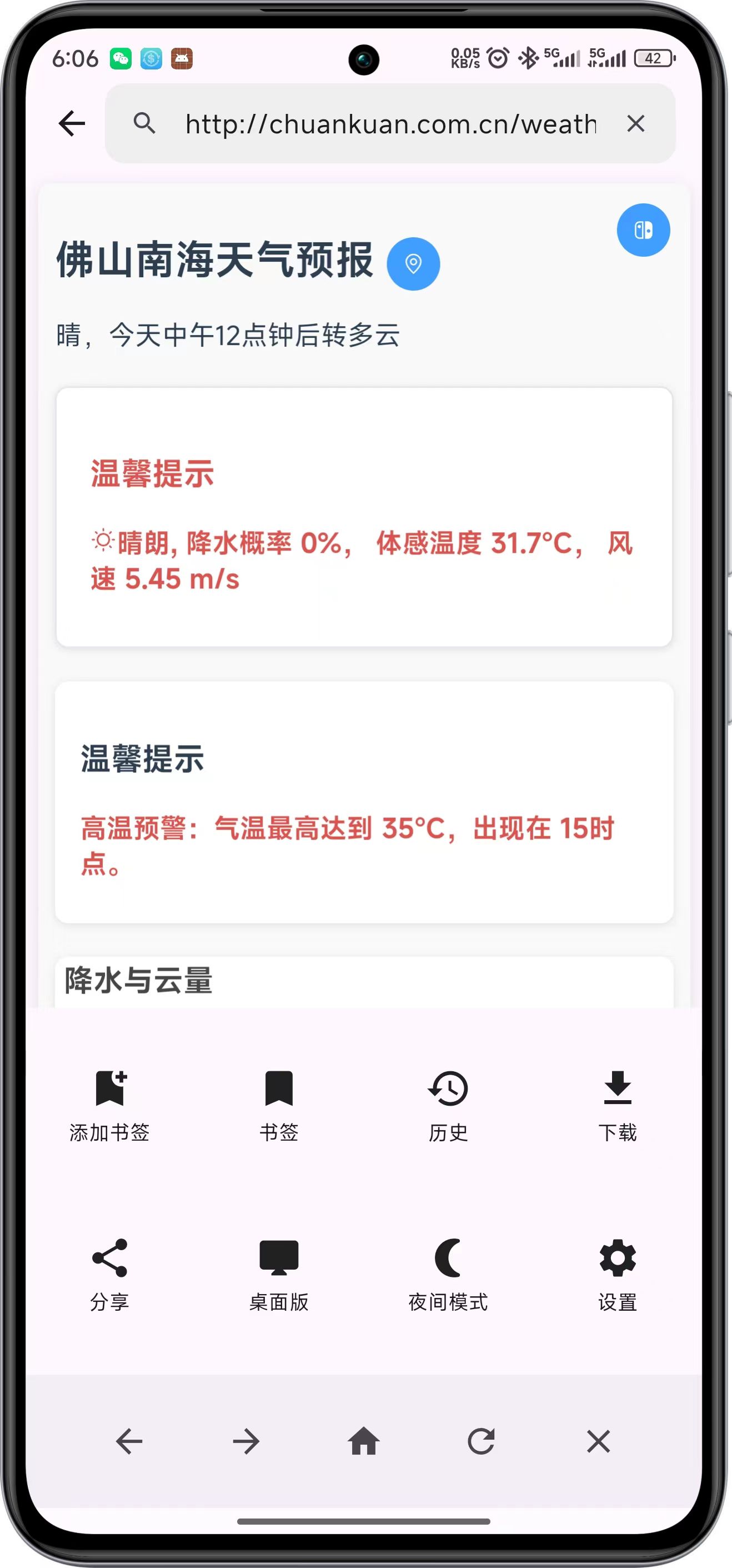This screenshot has width=732, height=1568.
Task: Tap the home icon in bottom navigation
Action: coord(365,1441)
